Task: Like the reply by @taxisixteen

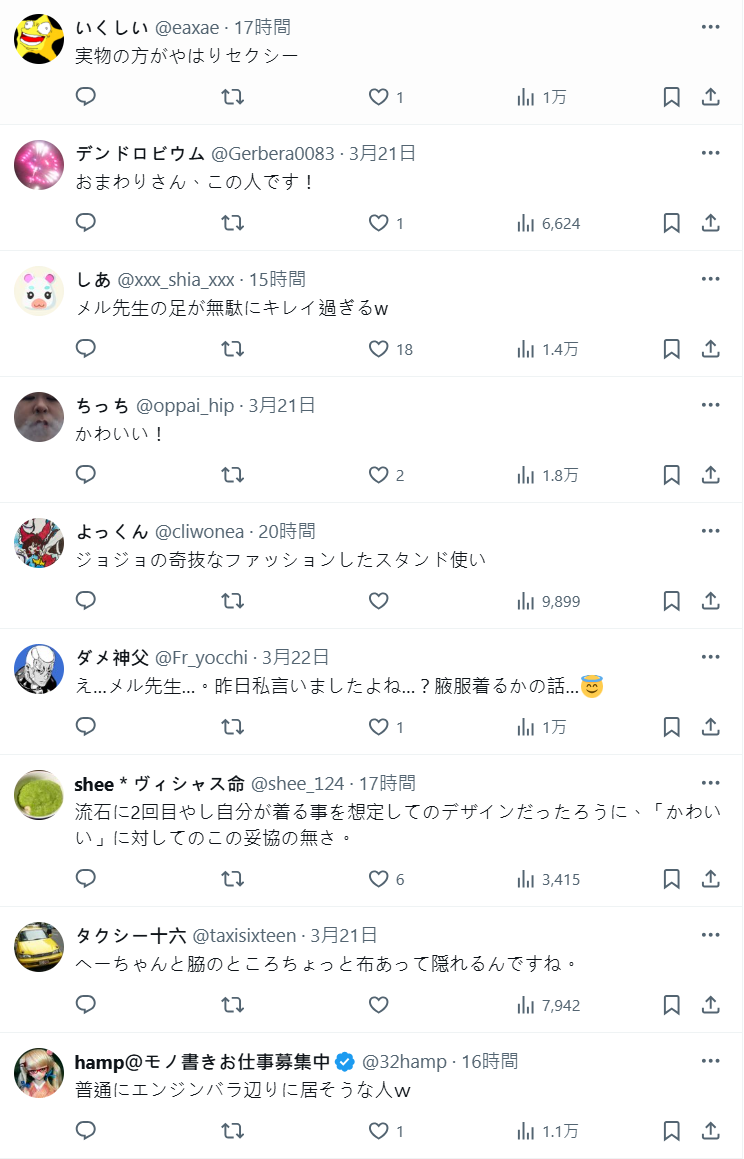Action: click(x=378, y=1005)
